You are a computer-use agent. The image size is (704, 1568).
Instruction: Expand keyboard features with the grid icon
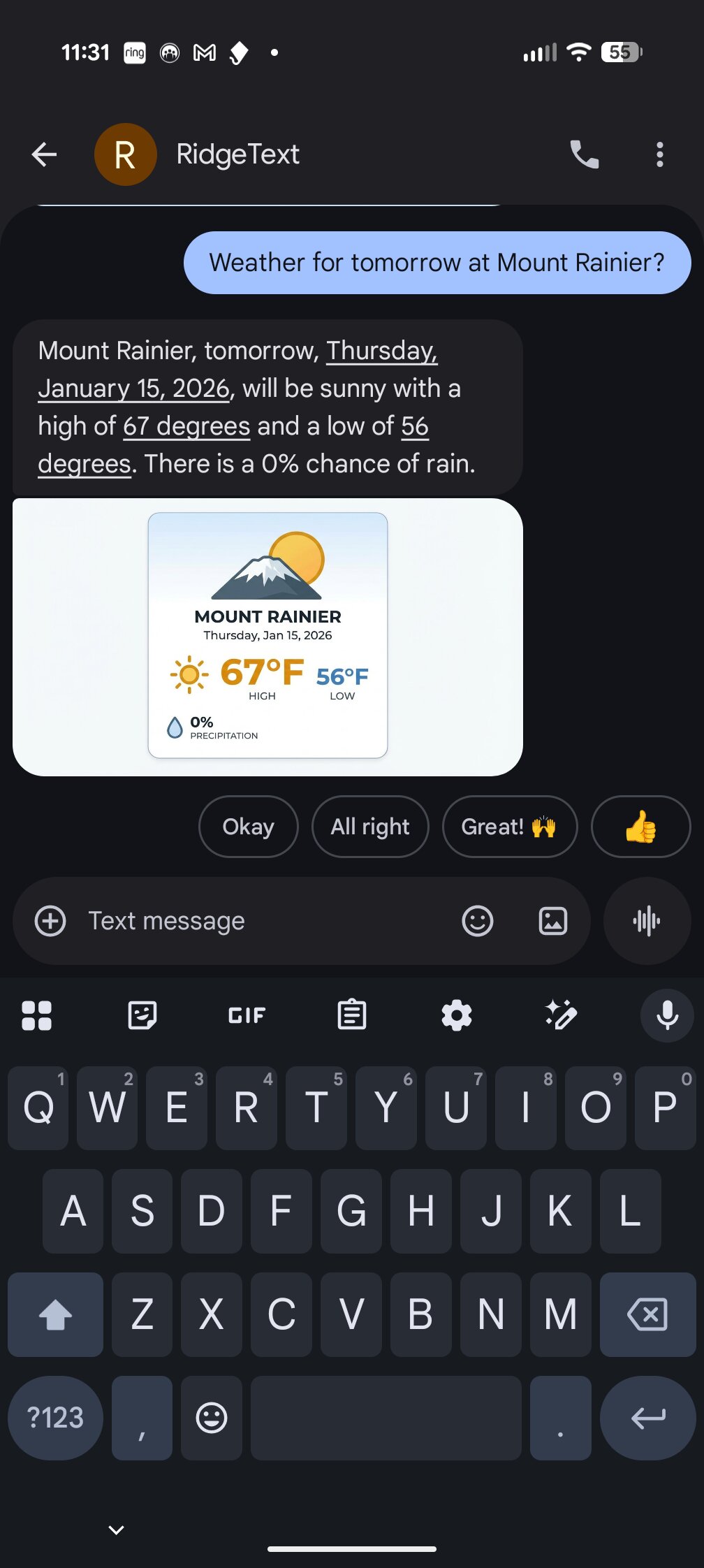[x=37, y=1015]
